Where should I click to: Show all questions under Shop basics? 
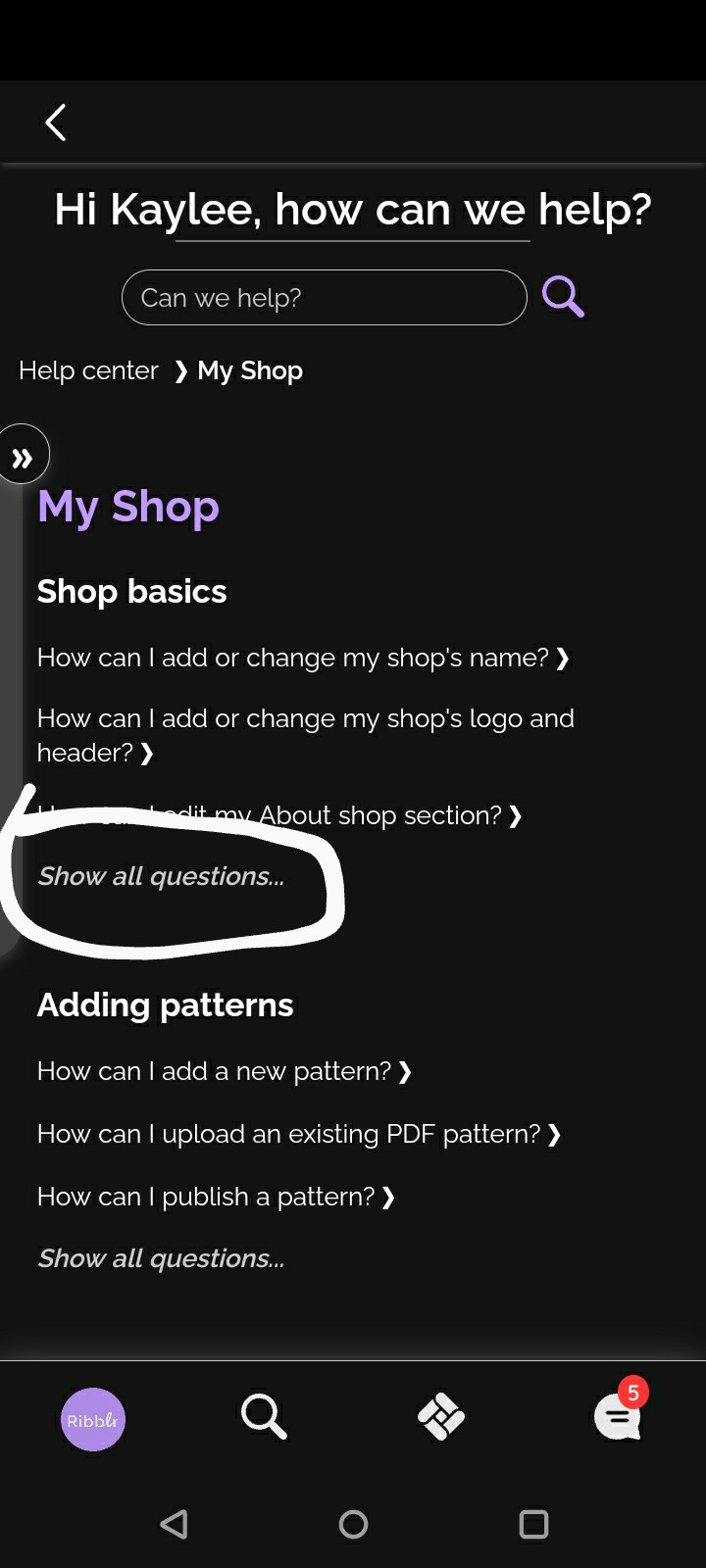[162, 876]
